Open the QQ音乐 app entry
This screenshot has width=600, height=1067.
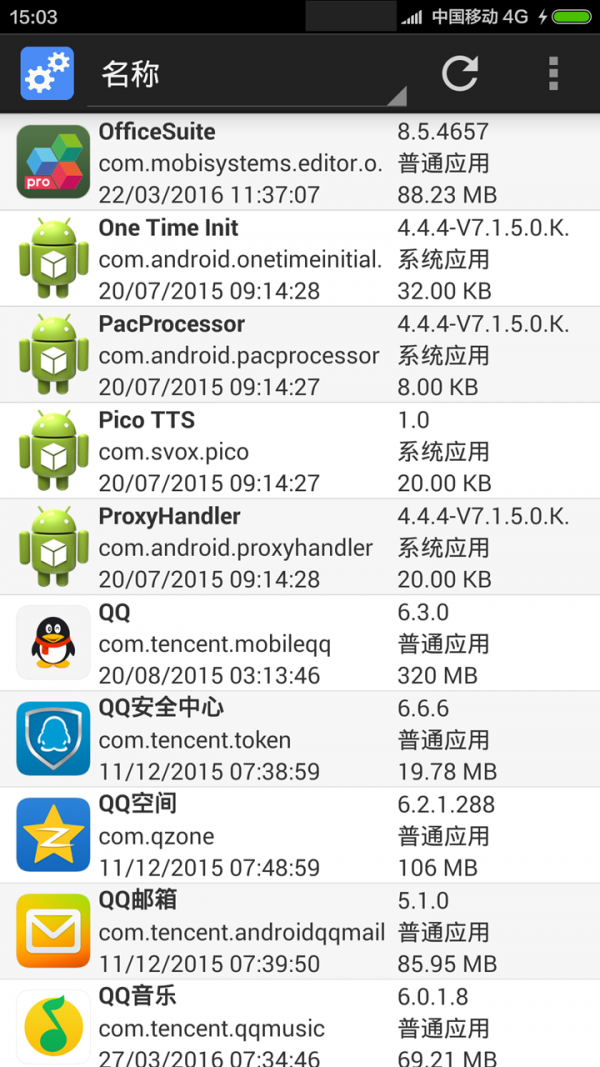[300, 1026]
